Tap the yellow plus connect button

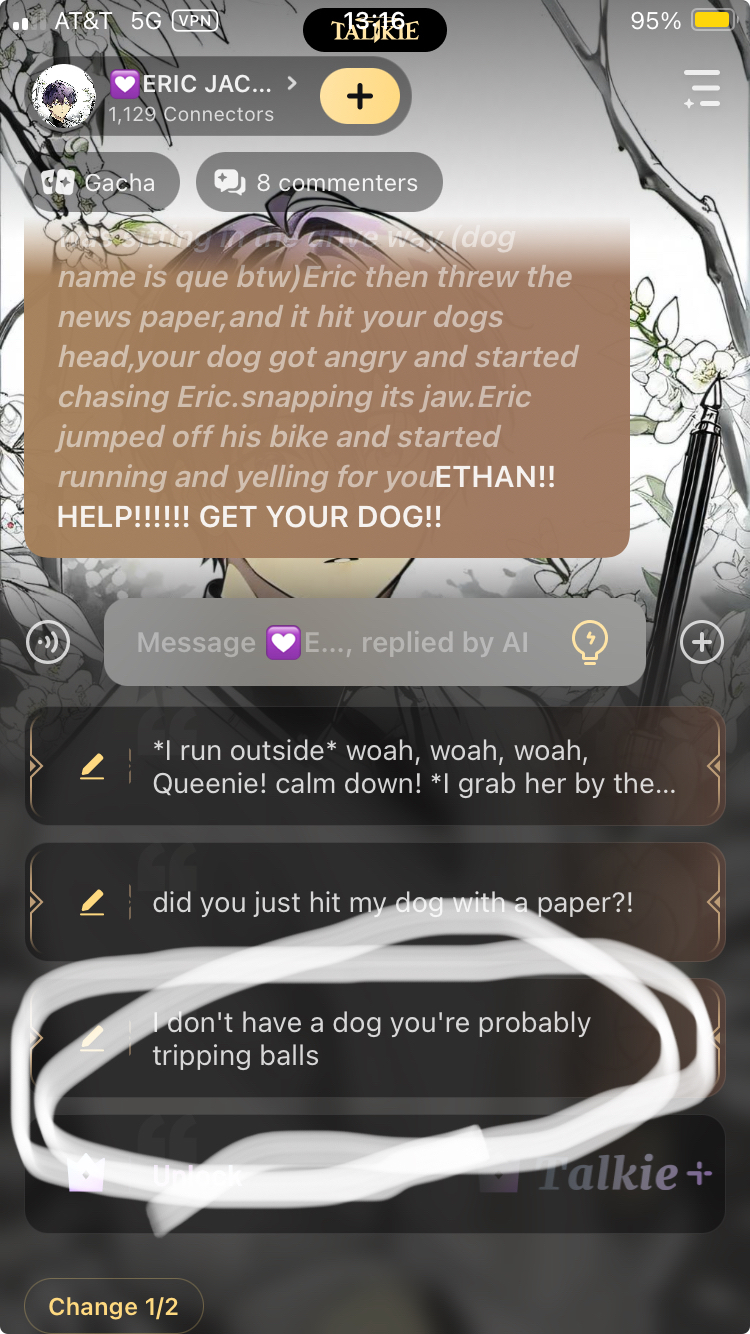[x=360, y=96]
